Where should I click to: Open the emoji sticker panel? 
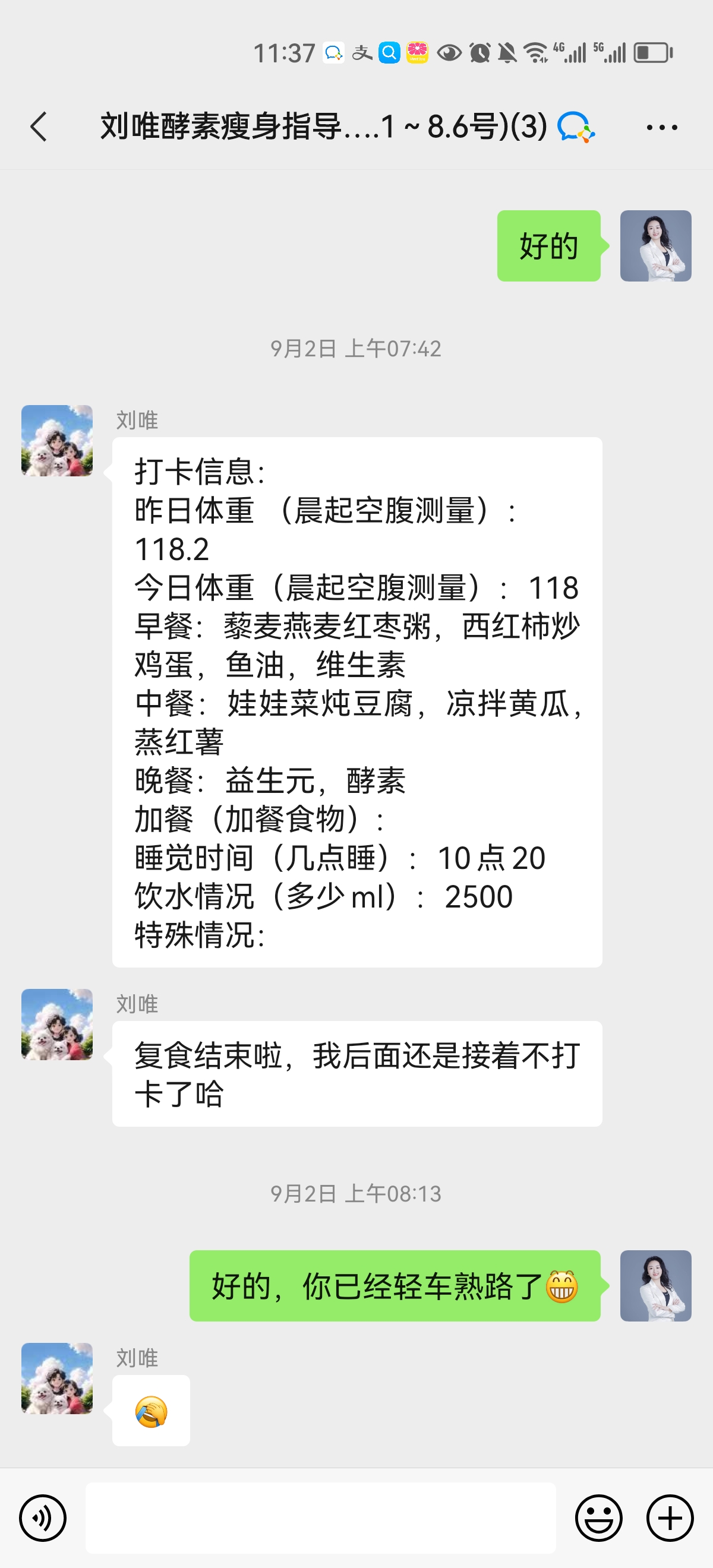click(x=598, y=1518)
